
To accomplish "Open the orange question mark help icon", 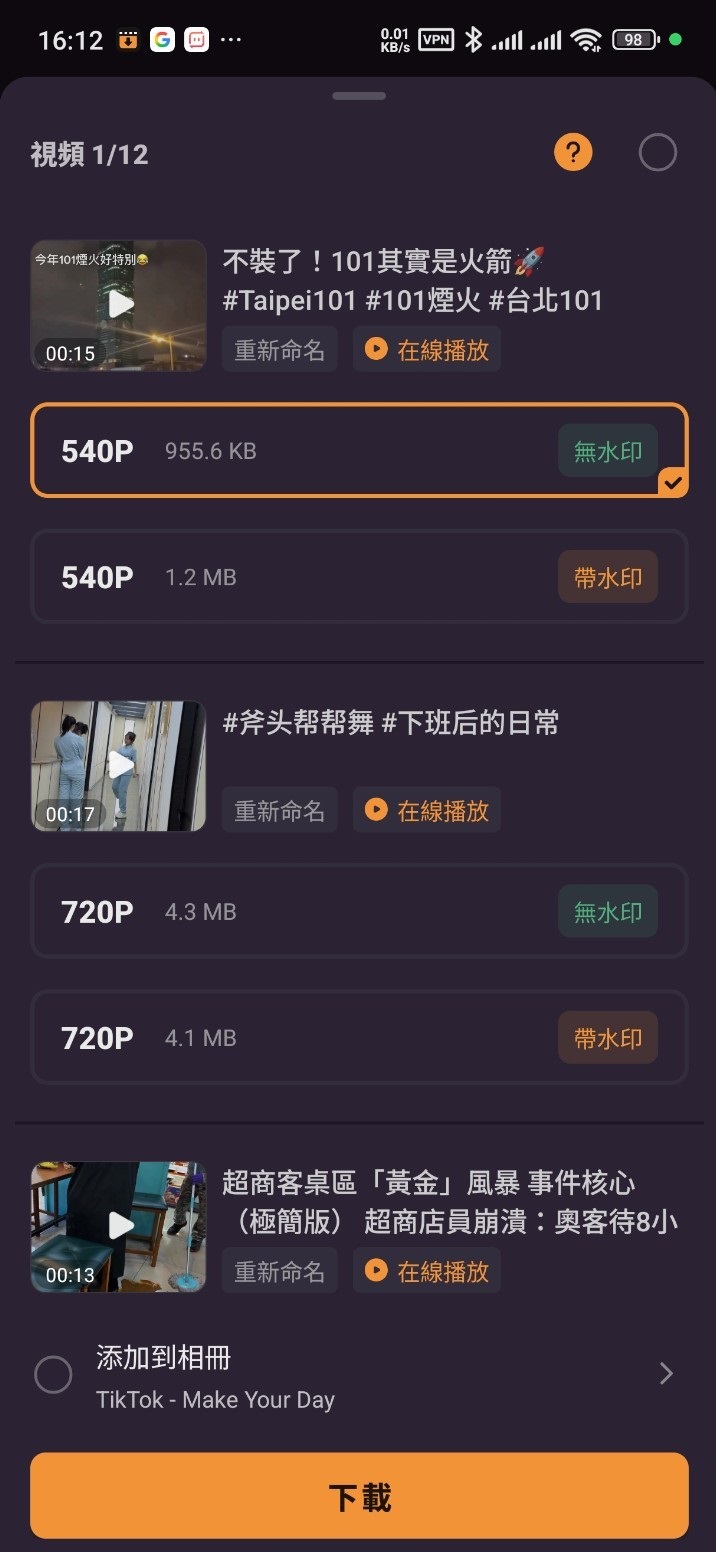I will pyautogui.click(x=573, y=153).
